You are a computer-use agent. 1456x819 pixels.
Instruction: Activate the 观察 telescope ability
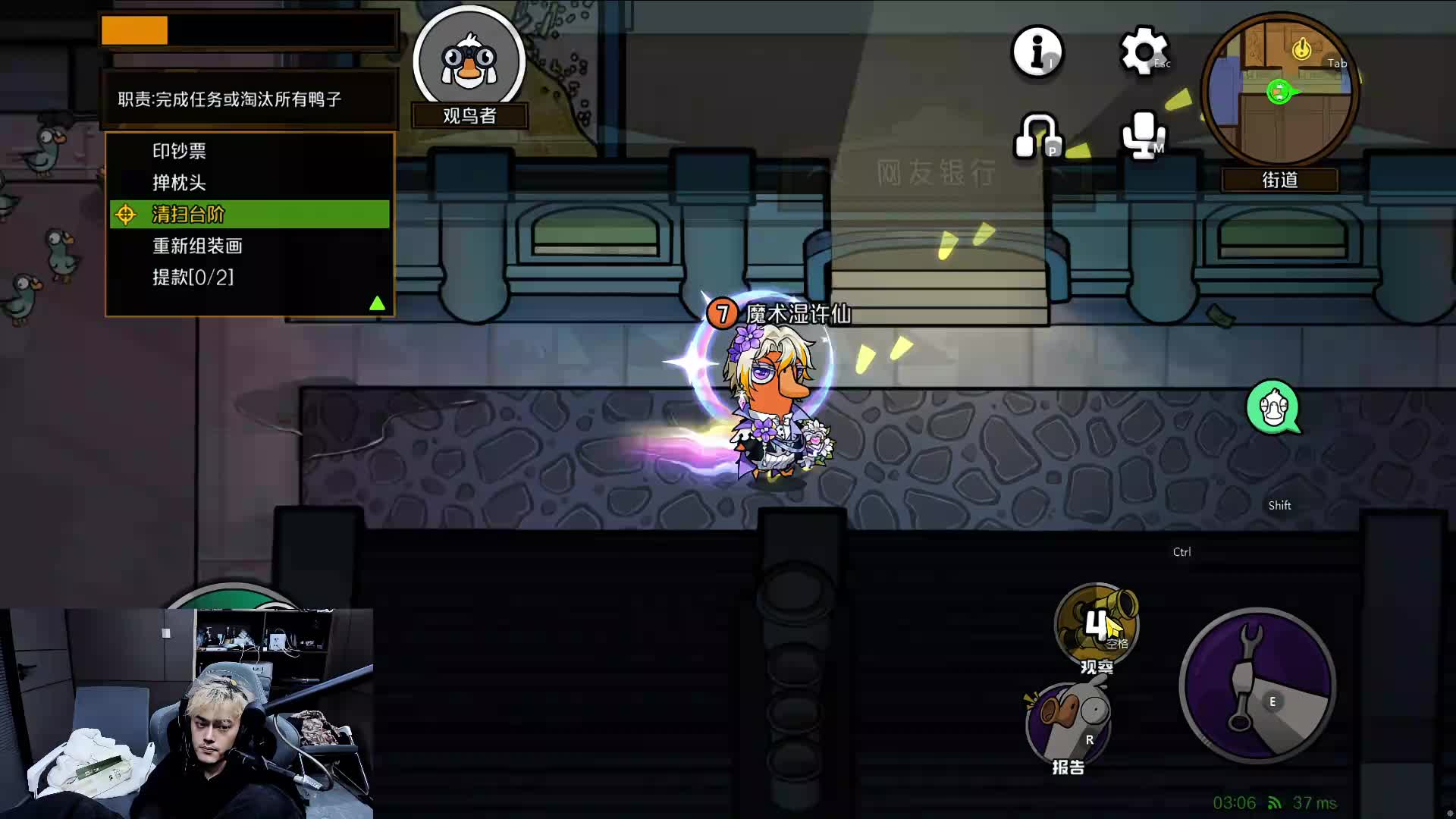1097,626
